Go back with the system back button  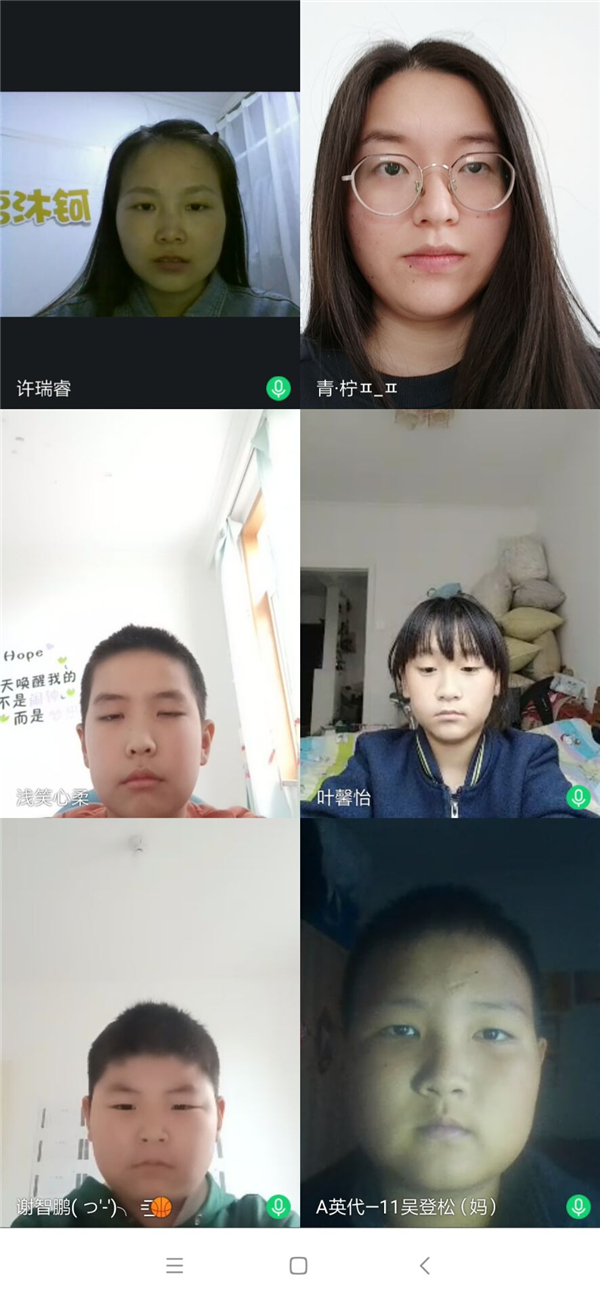424,1266
